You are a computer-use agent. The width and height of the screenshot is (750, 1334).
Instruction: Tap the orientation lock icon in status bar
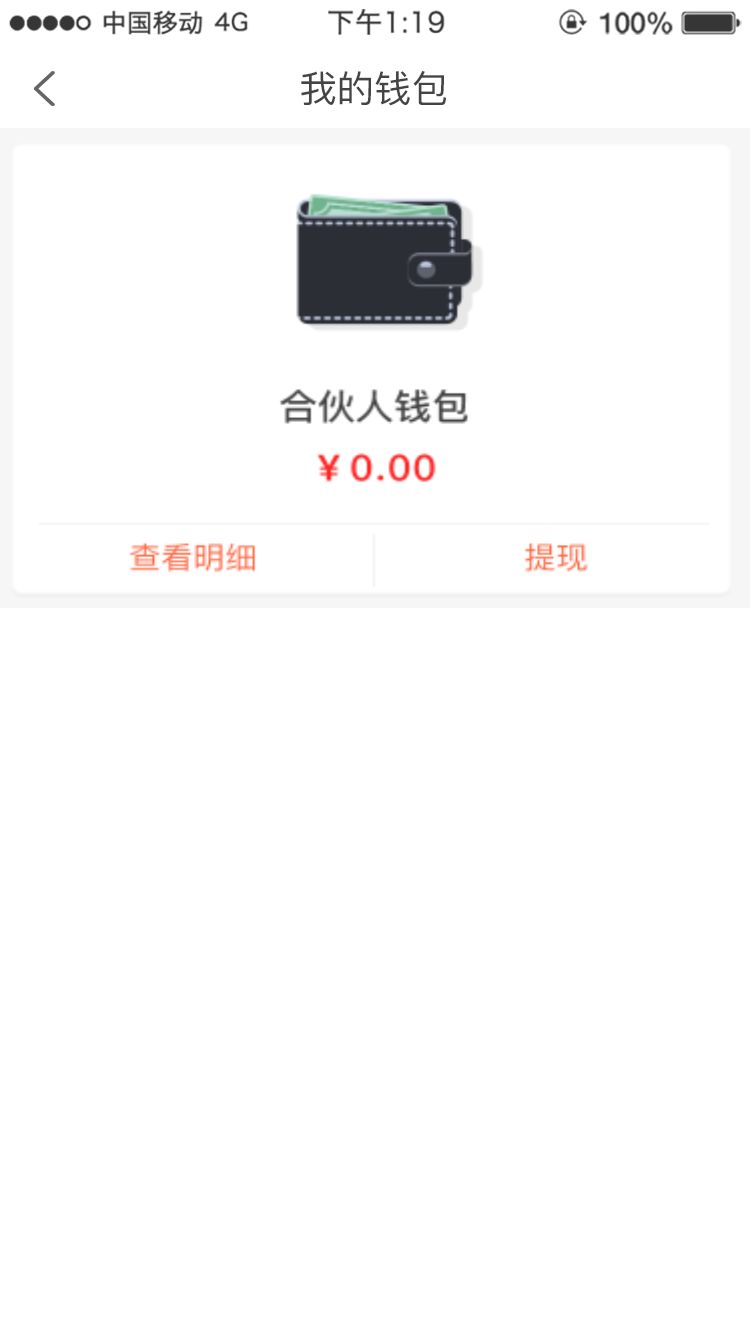570,22
